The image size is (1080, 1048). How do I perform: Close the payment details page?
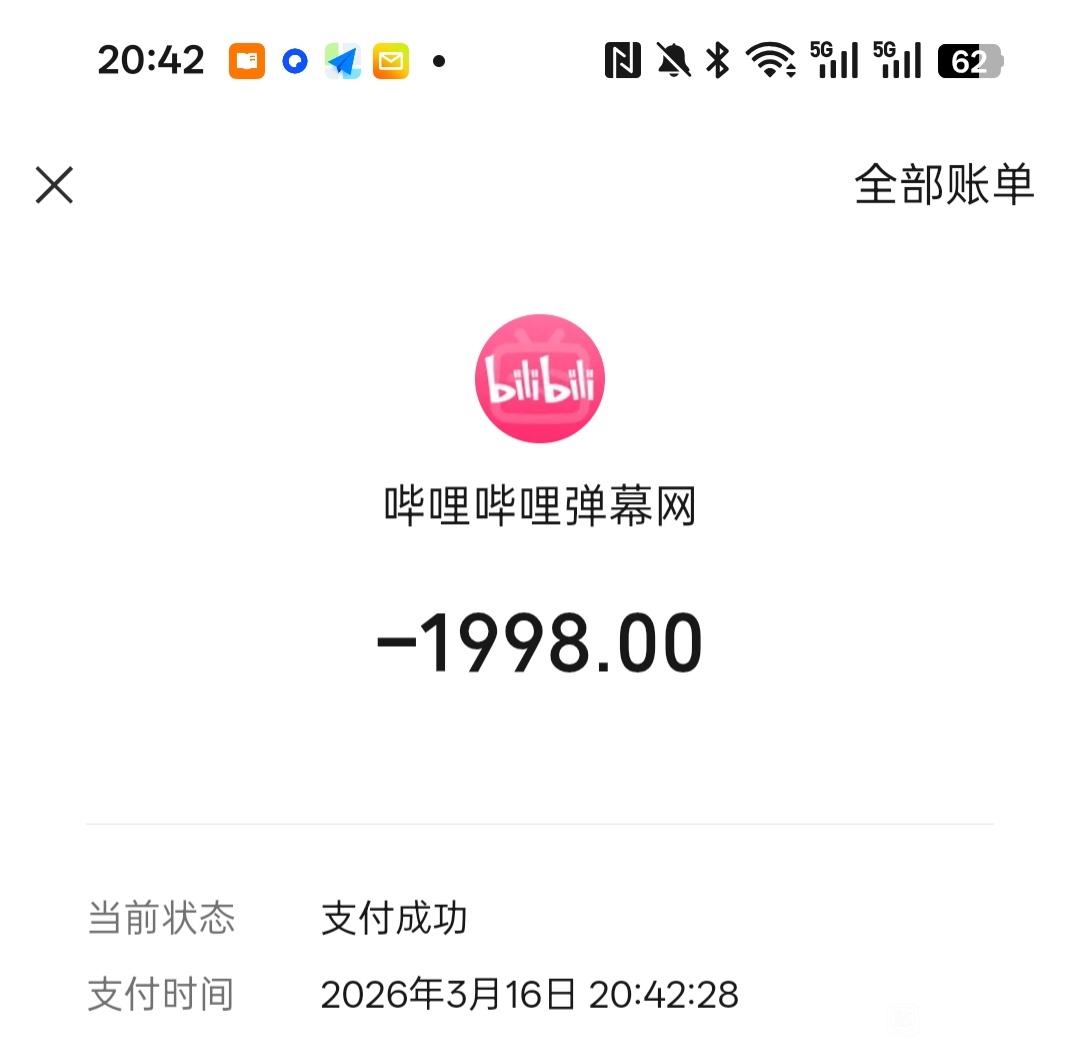click(54, 185)
